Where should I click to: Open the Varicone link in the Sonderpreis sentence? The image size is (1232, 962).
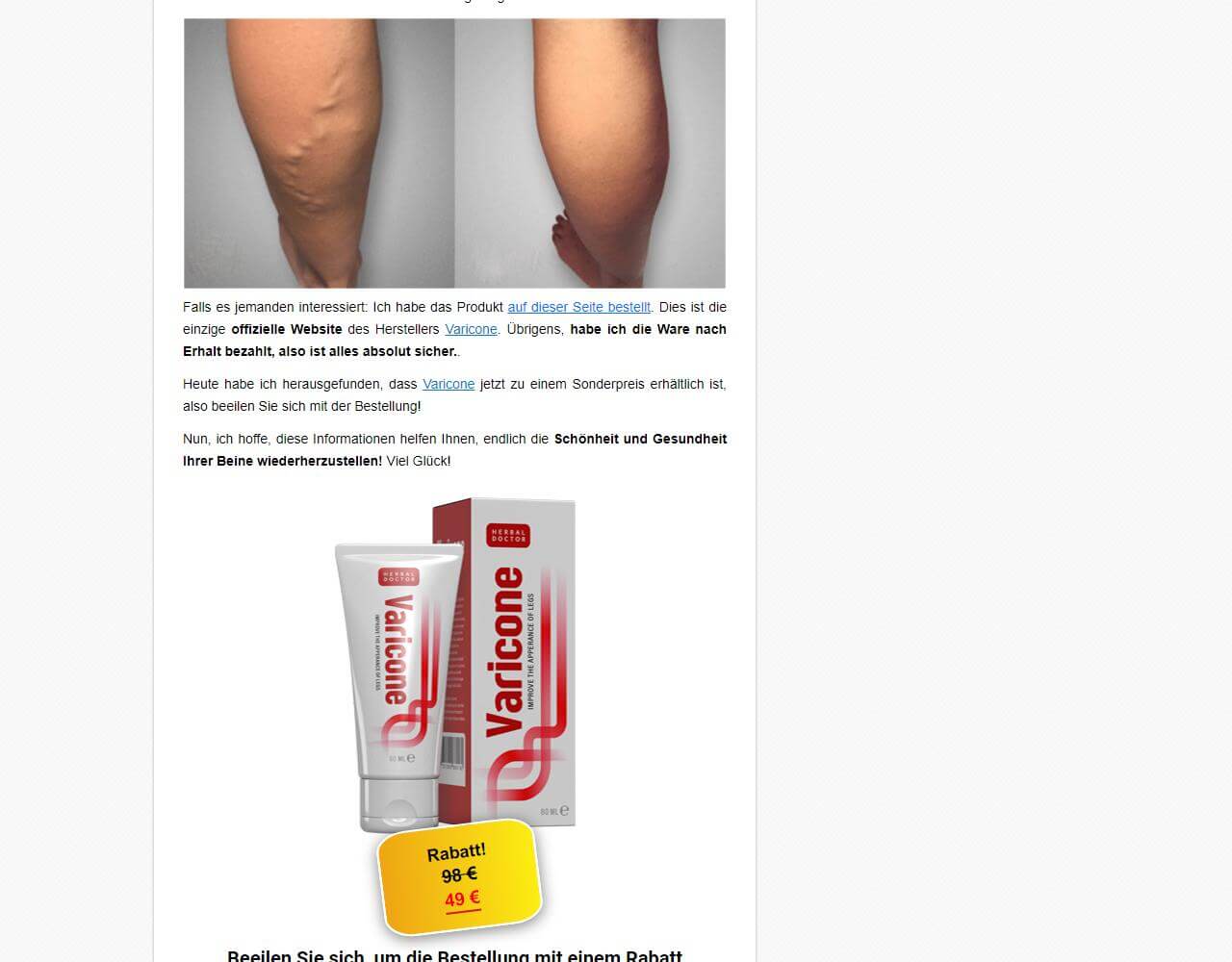click(449, 384)
